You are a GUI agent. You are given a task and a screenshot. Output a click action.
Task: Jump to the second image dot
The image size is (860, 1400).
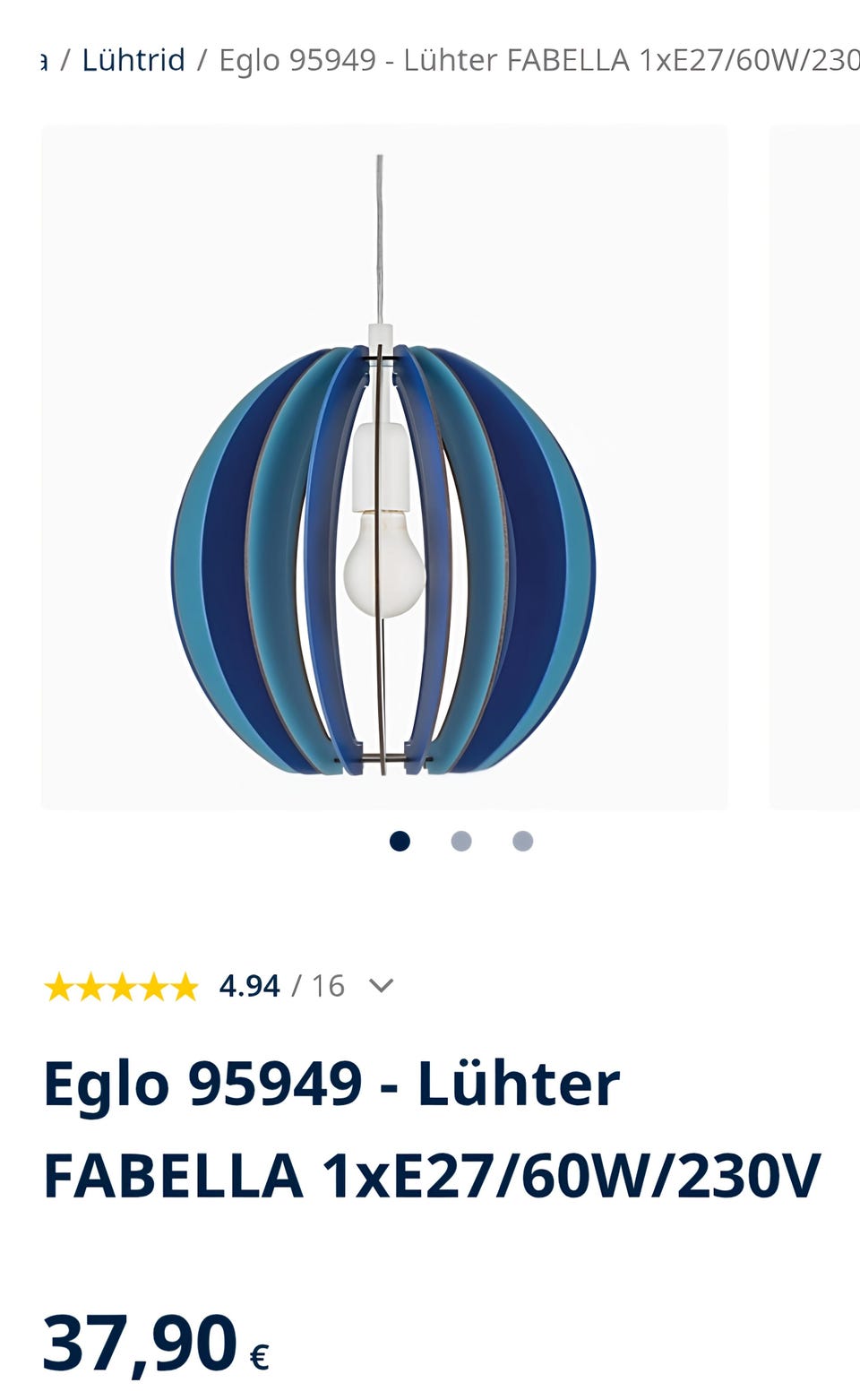461,841
